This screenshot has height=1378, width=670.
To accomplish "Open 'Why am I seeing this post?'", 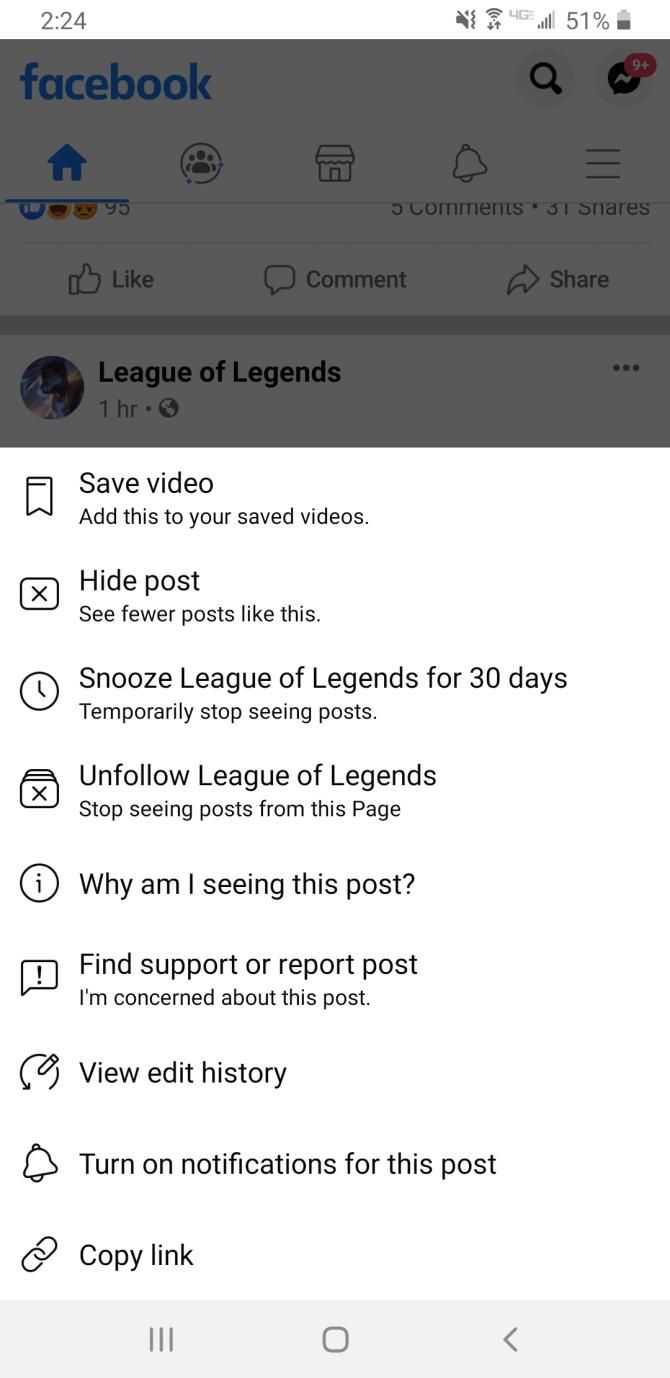I will pos(246,884).
